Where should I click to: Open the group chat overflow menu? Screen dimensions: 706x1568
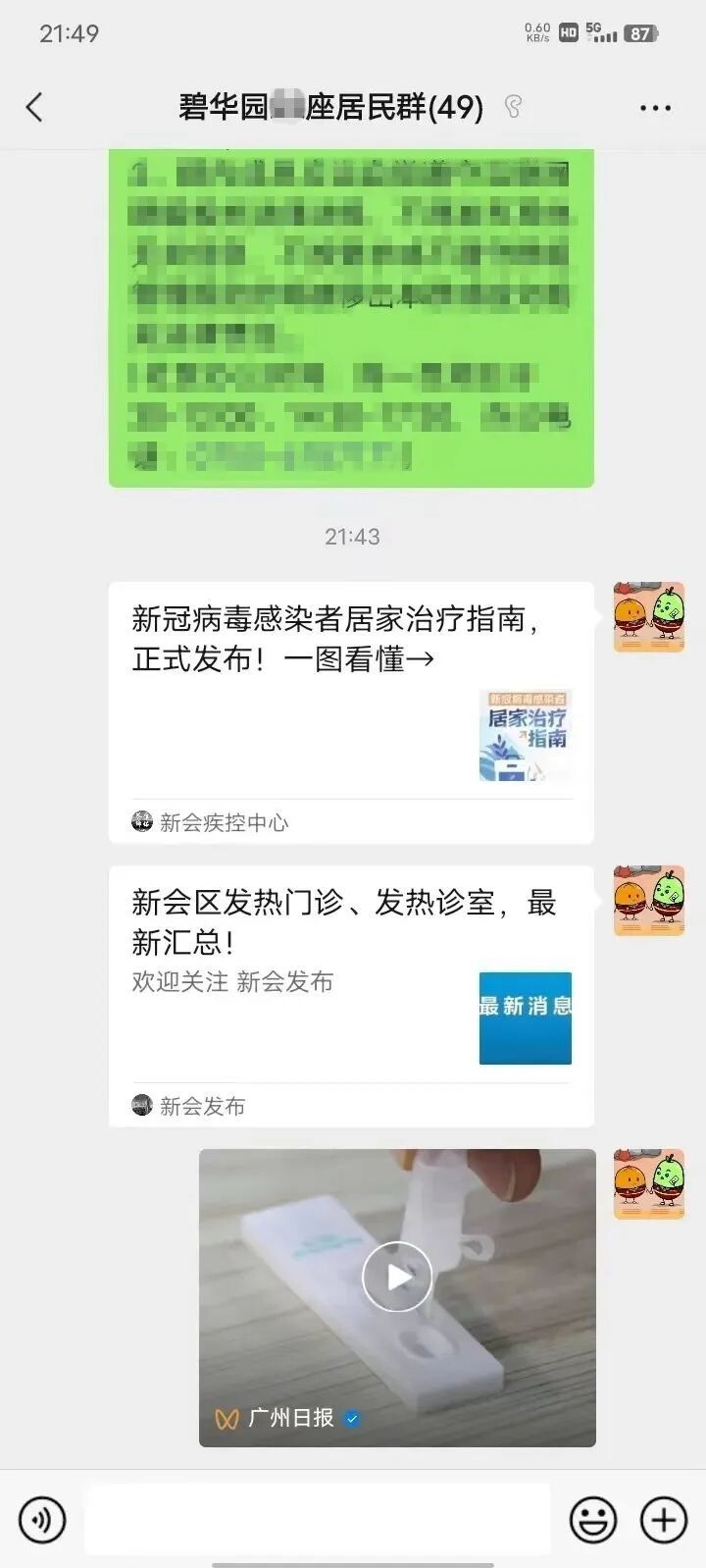click(655, 108)
